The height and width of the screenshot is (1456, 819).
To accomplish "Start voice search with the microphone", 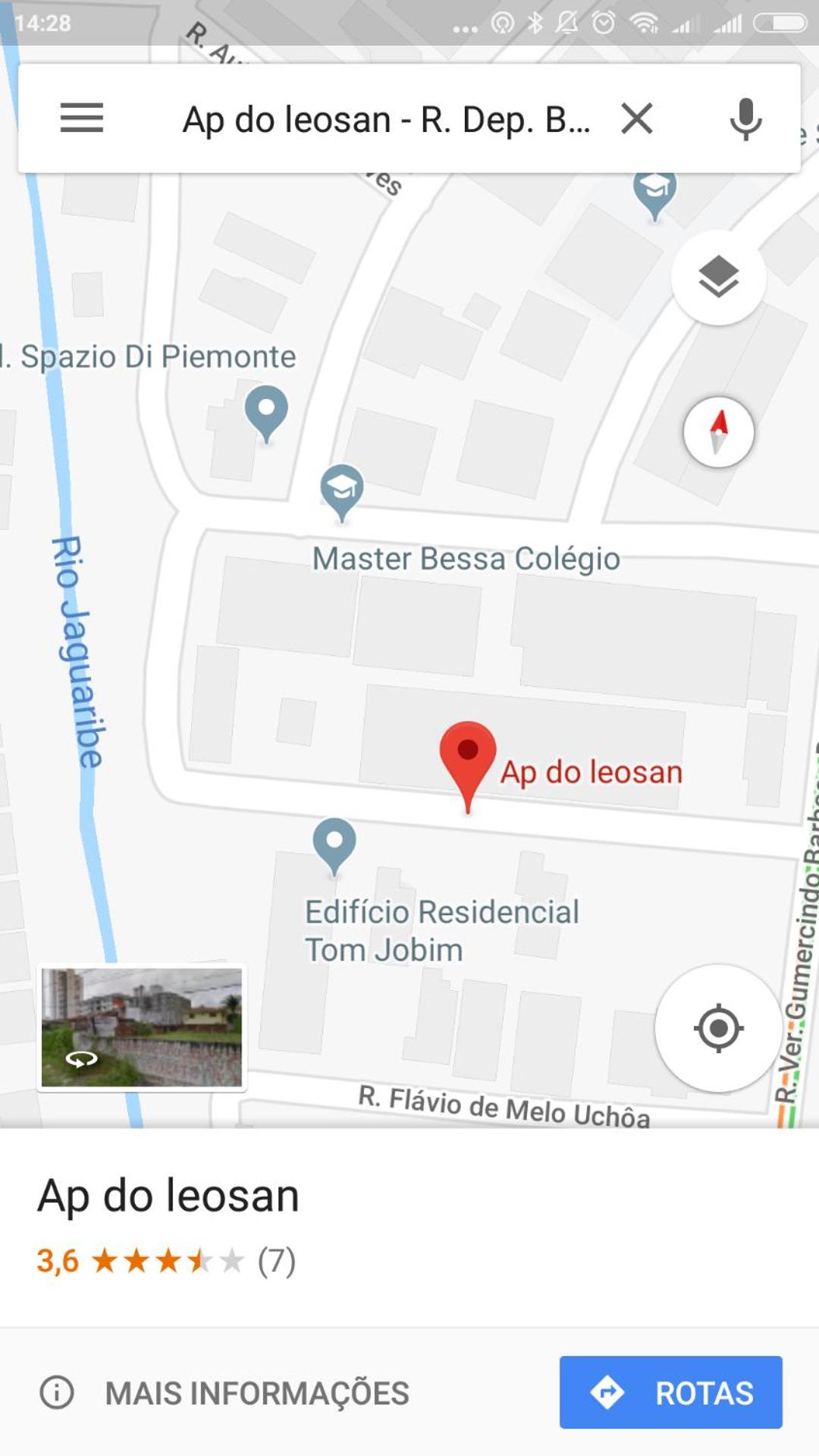I will pyautogui.click(x=745, y=119).
